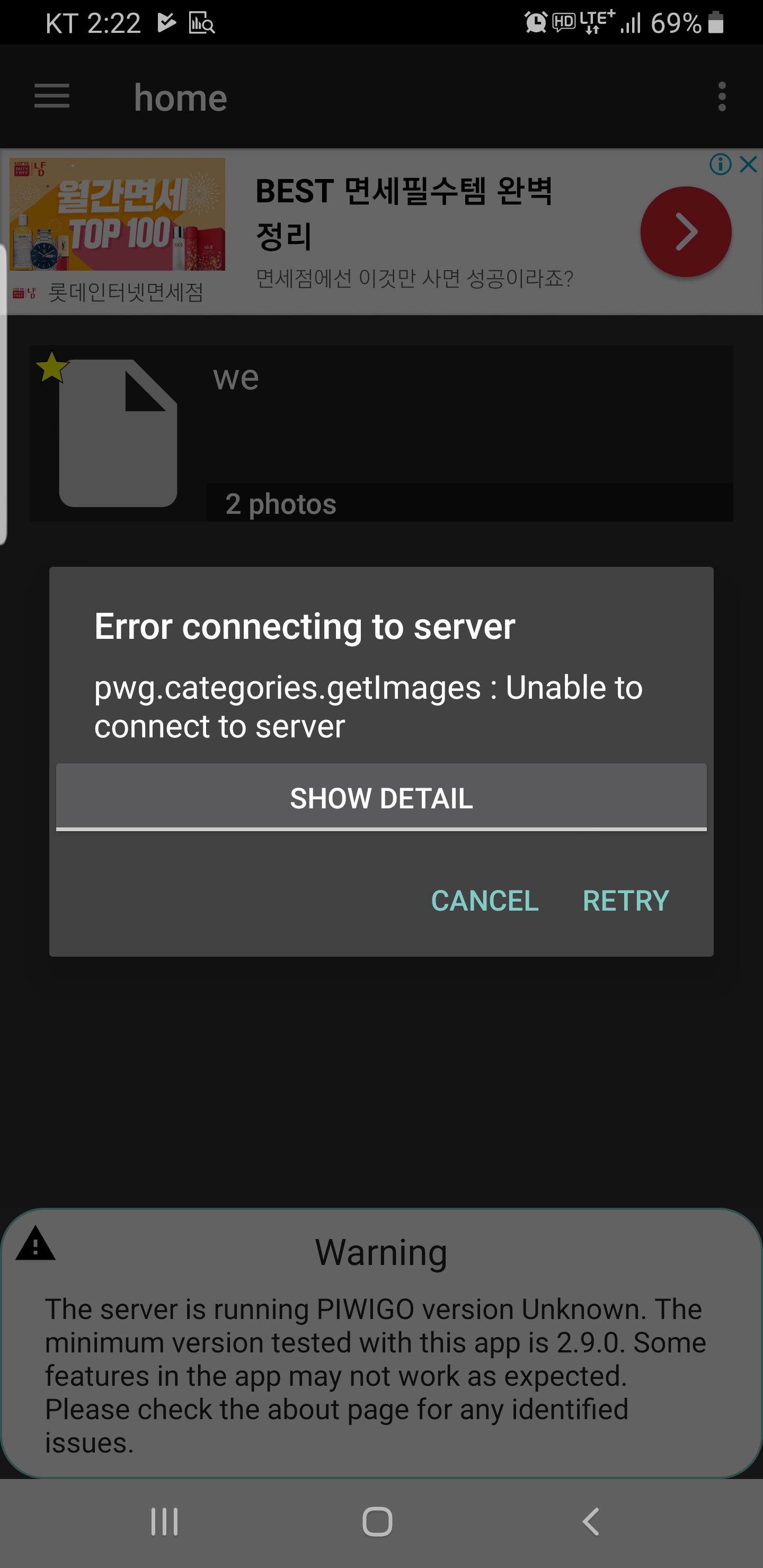The height and width of the screenshot is (1568, 763).
Task: Cancel the server connection error dialog
Action: [485, 901]
